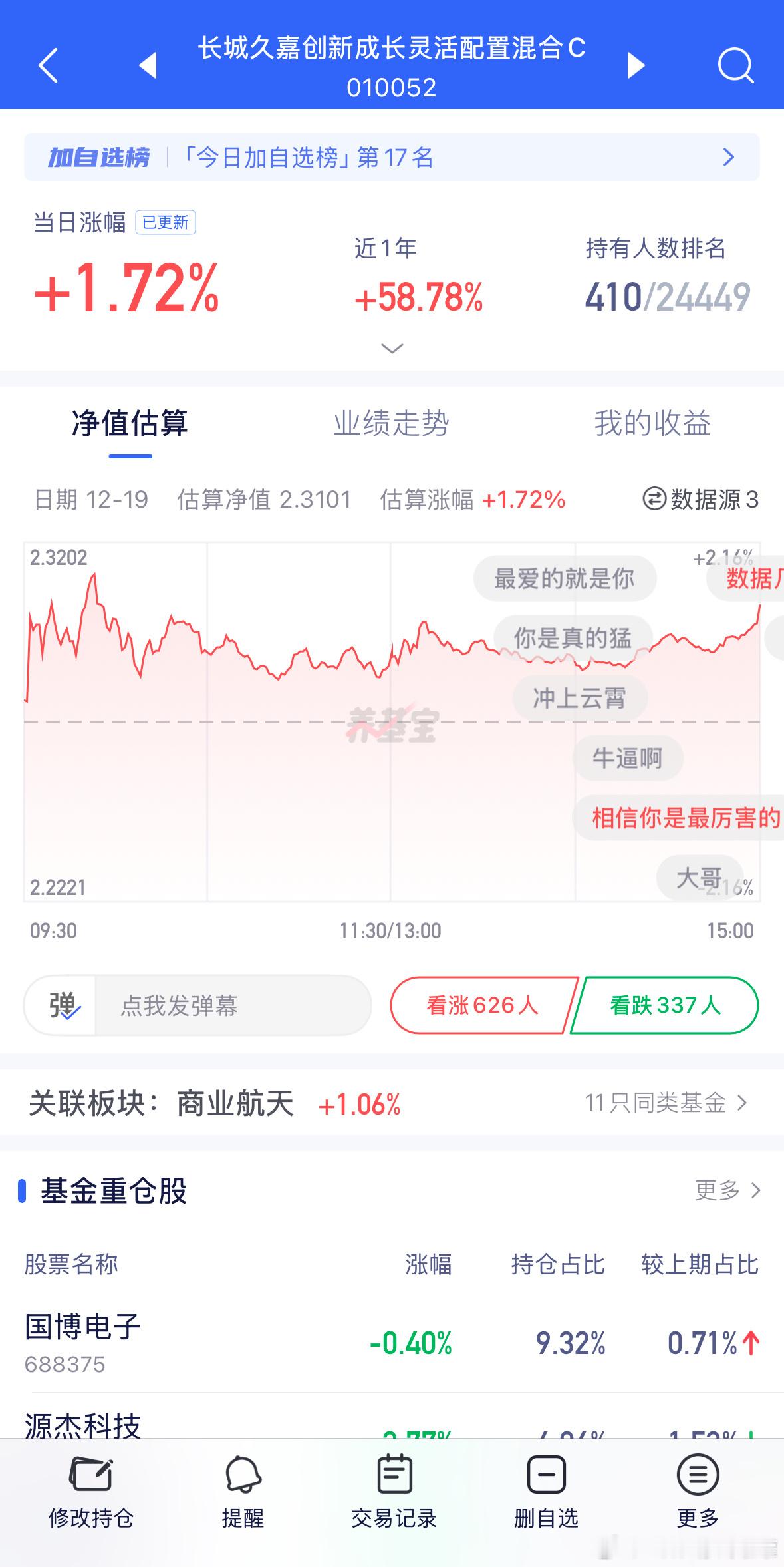Screen dimensions: 784x1567
Task: Tap the back arrow to return
Action: coord(47,66)
